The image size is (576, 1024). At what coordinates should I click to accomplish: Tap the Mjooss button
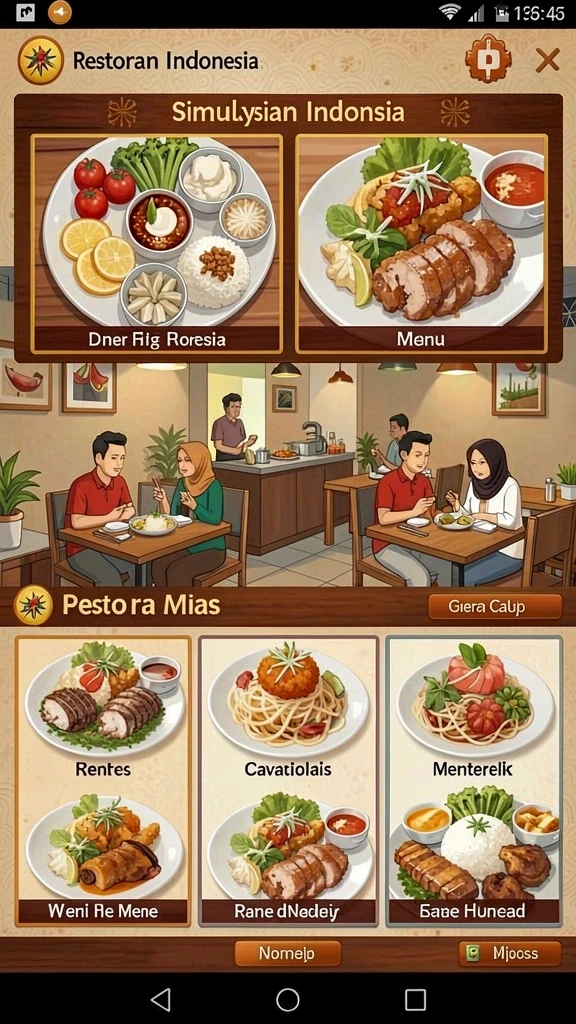509,953
